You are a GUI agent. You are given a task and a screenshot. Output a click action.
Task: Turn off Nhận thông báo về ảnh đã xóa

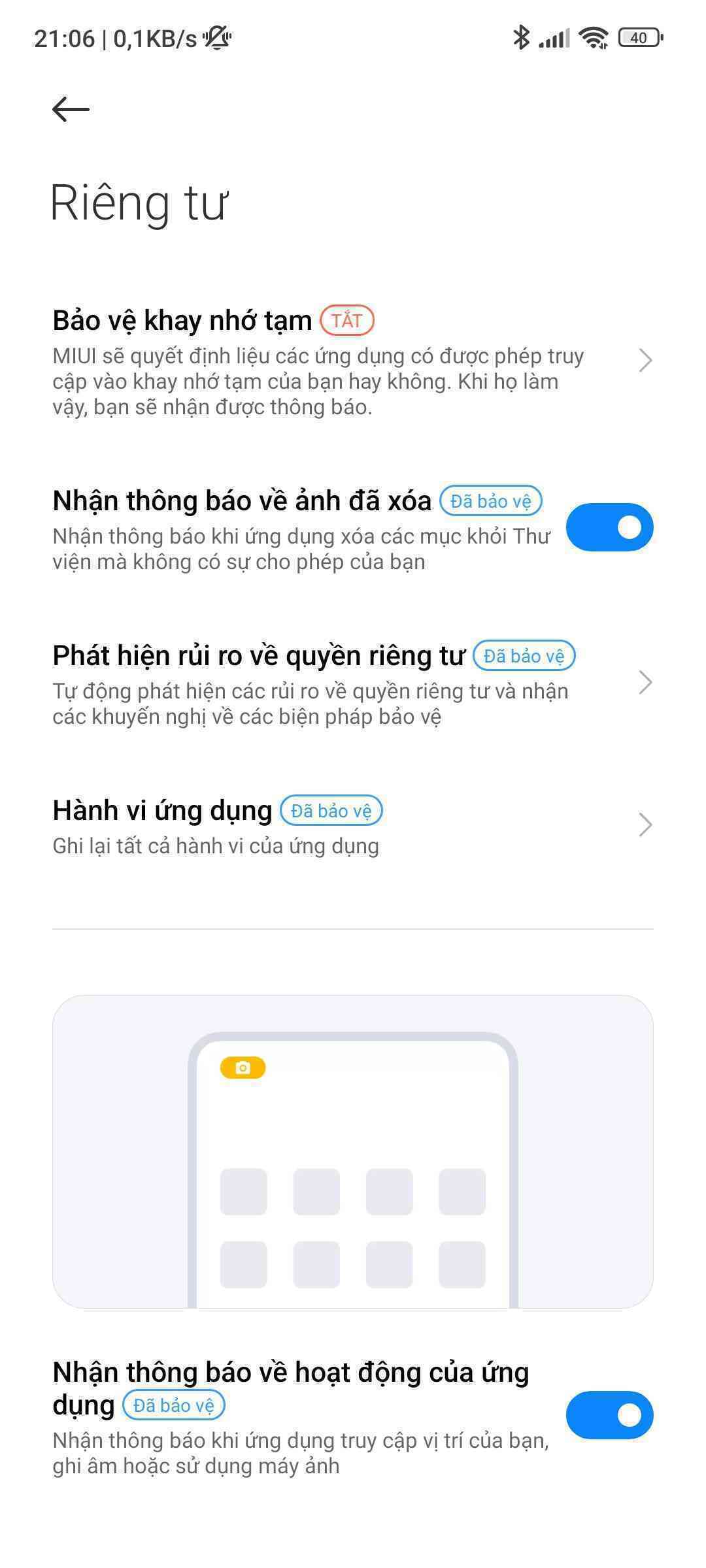(609, 527)
